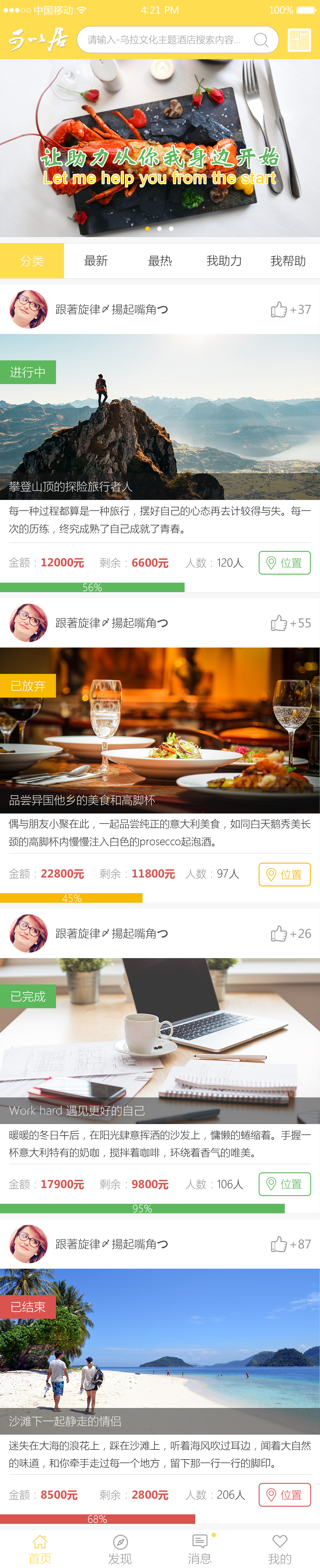Open the 品尝异国他乡的美食和高脚杯 card

point(160,731)
